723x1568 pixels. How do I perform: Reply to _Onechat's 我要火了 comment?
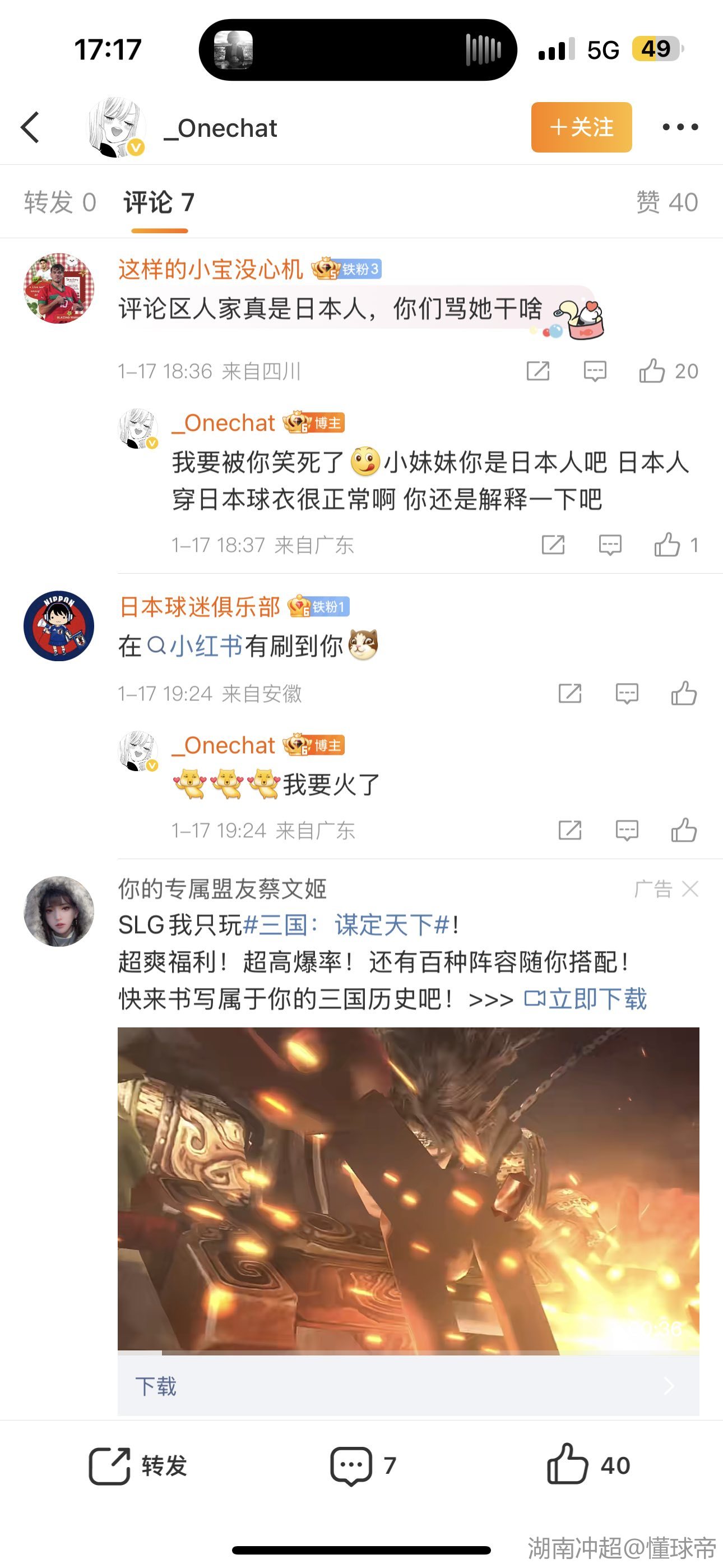(x=626, y=830)
